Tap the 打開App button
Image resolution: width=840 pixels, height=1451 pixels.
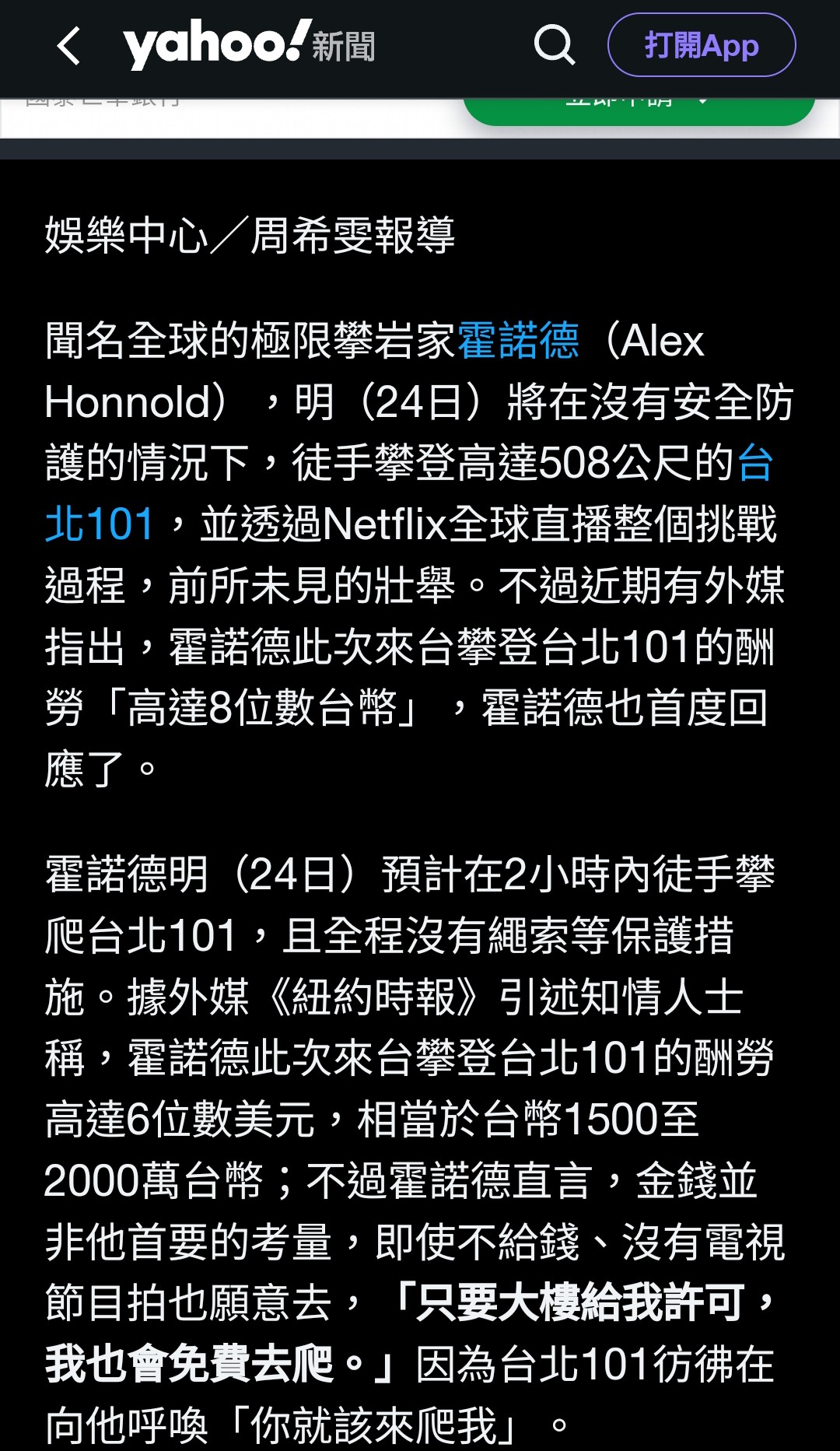coord(701,45)
